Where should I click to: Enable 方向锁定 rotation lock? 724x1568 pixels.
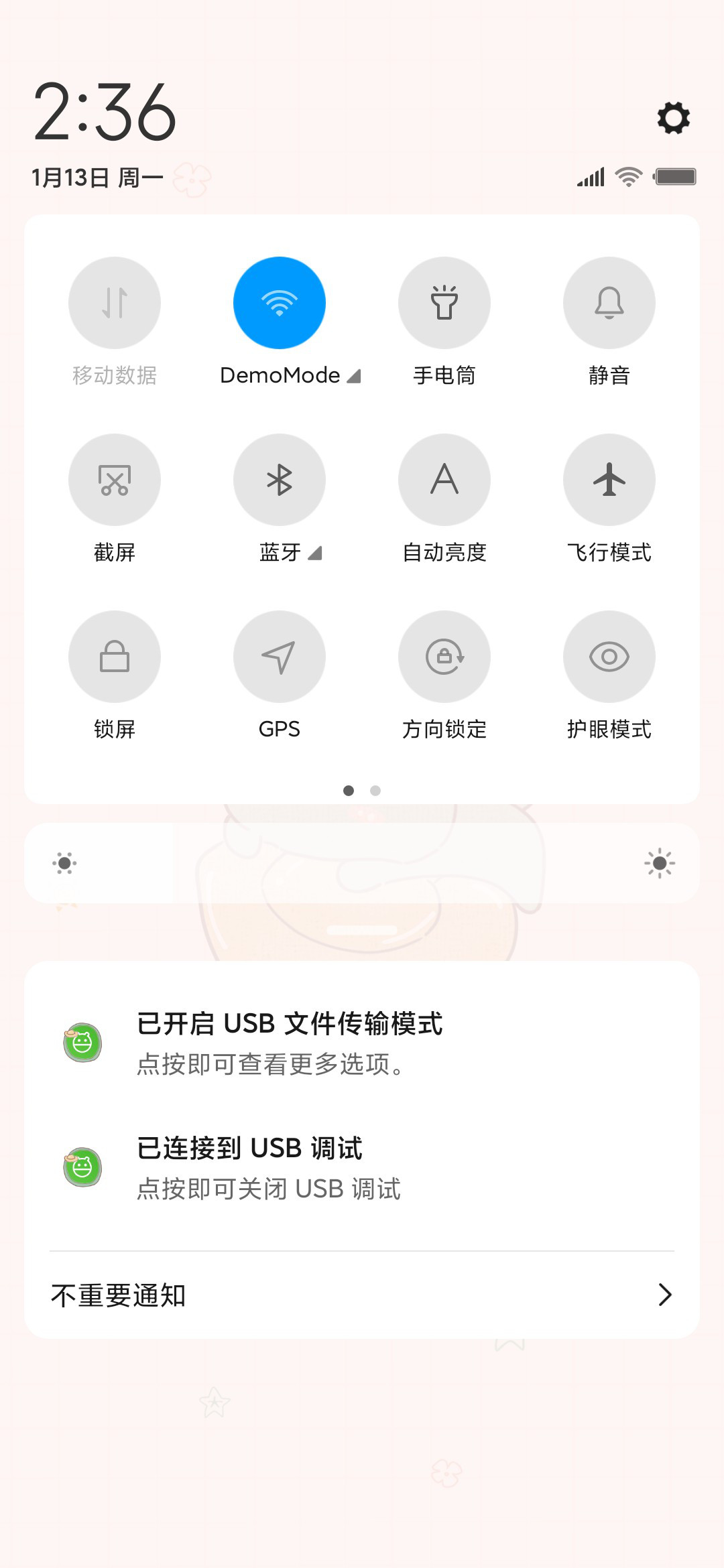(444, 657)
